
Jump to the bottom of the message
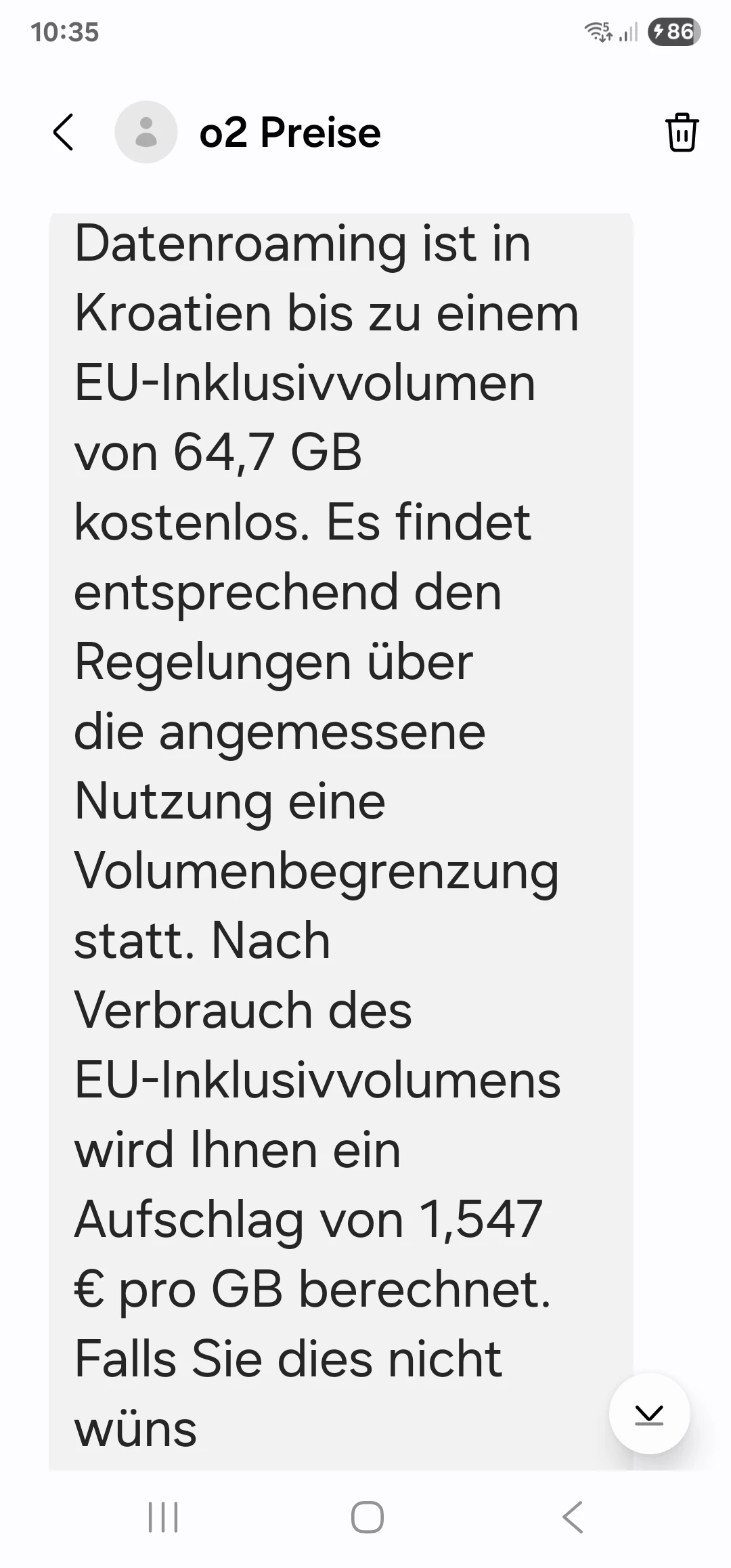(649, 1414)
